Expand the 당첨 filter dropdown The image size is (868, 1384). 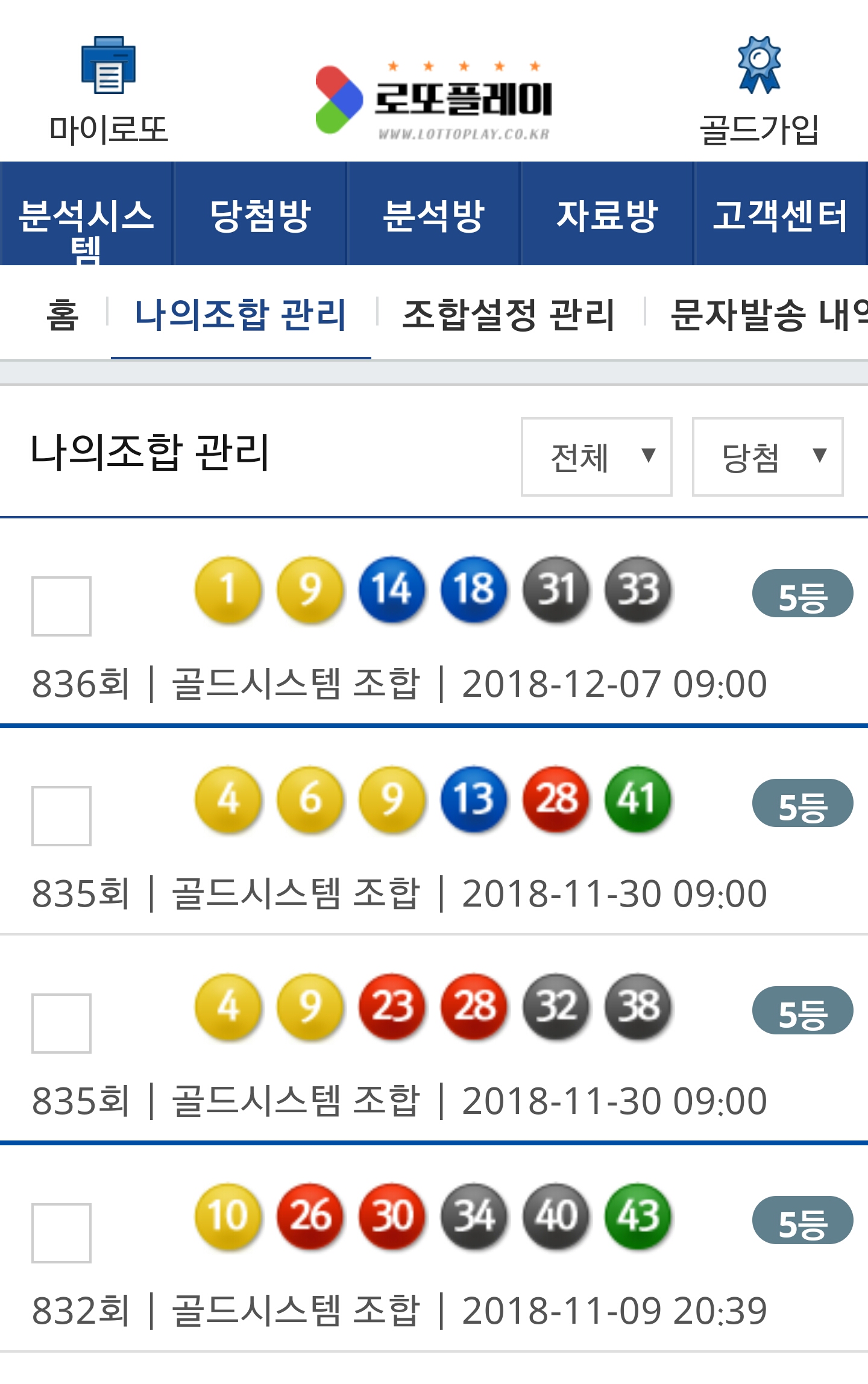pyautogui.click(x=767, y=456)
